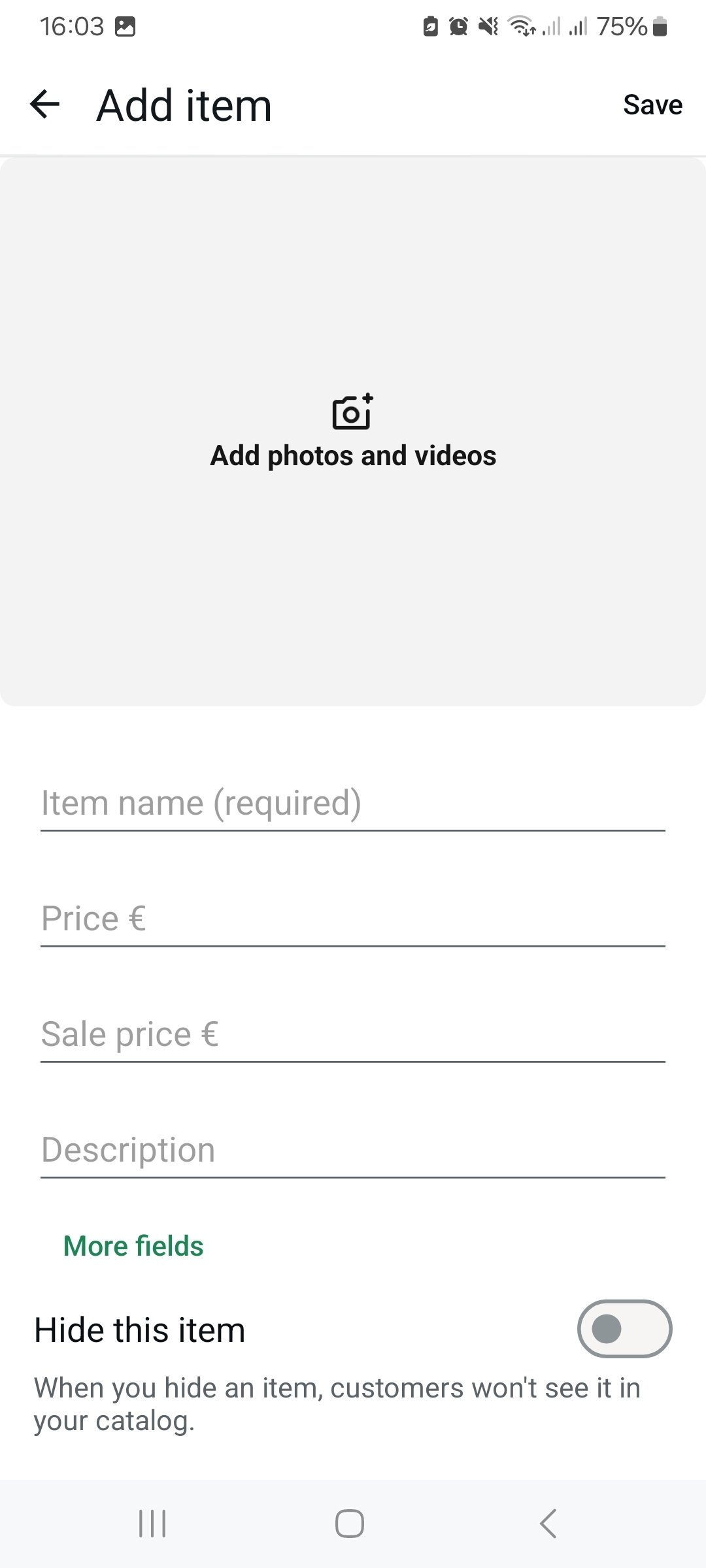Save the new catalog item
The width and height of the screenshot is (706, 1568).
[x=652, y=105]
